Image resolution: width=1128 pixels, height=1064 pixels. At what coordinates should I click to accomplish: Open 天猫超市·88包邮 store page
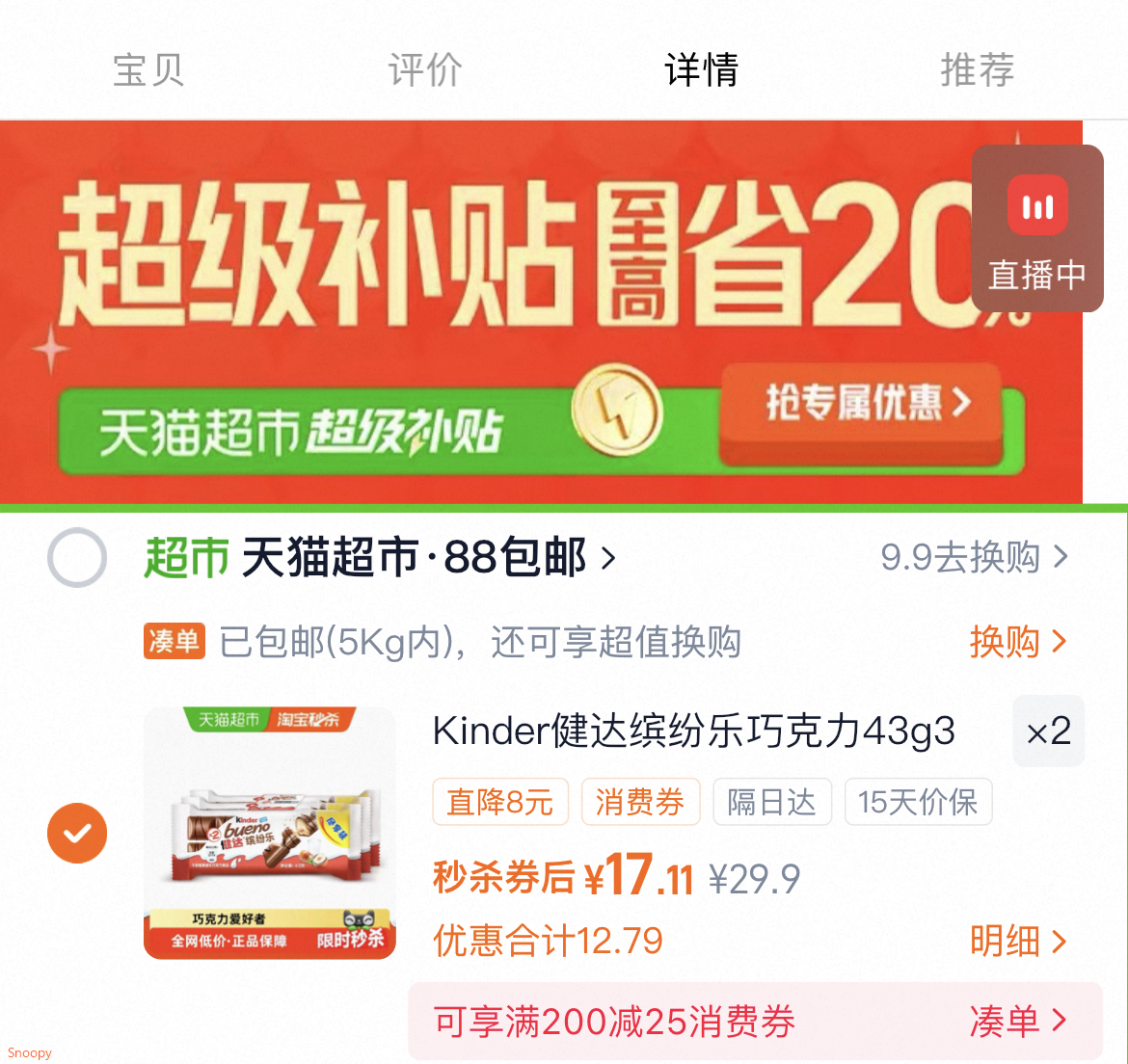click(x=380, y=557)
